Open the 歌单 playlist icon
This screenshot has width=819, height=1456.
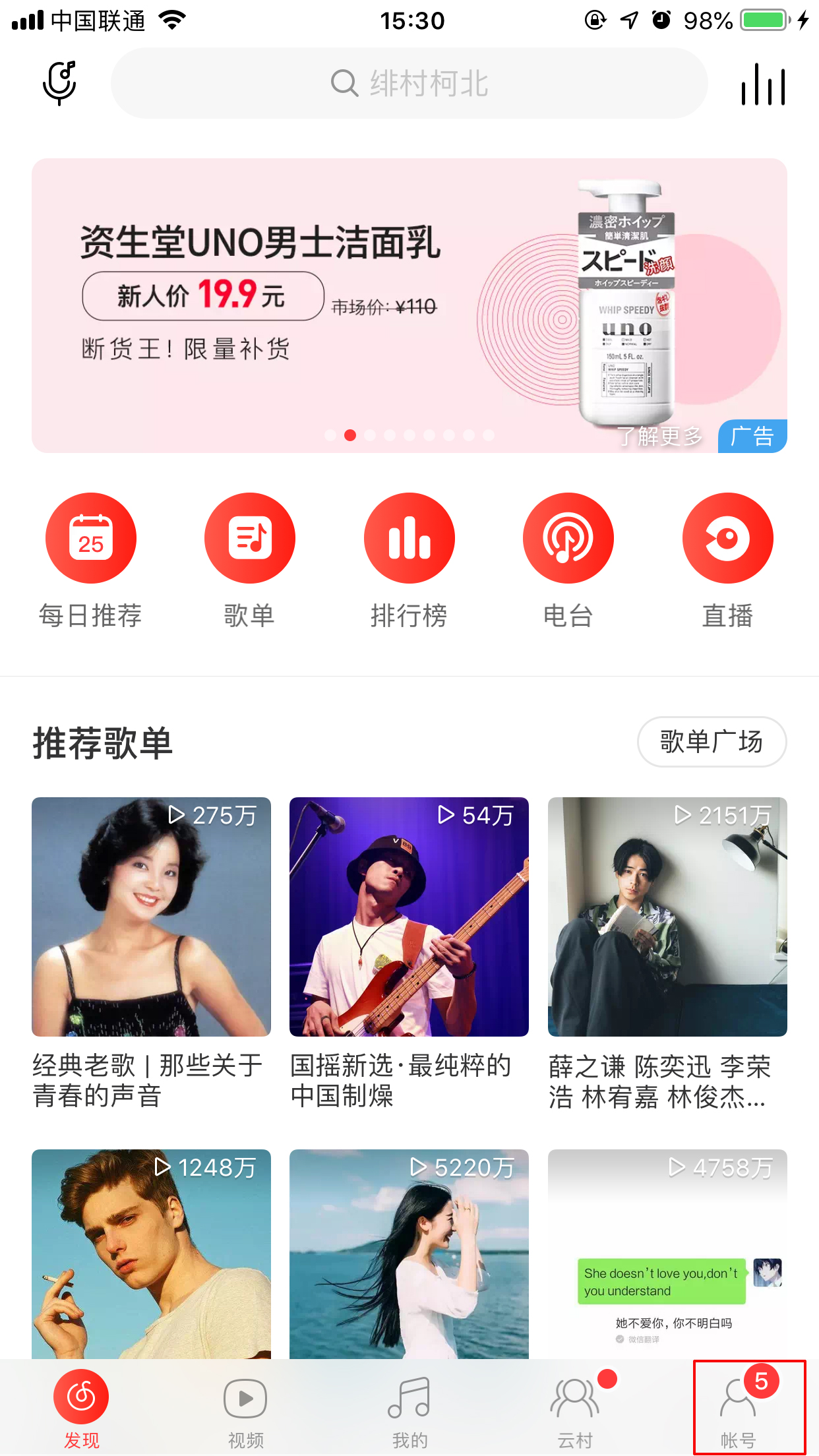(x=250, y=537)
